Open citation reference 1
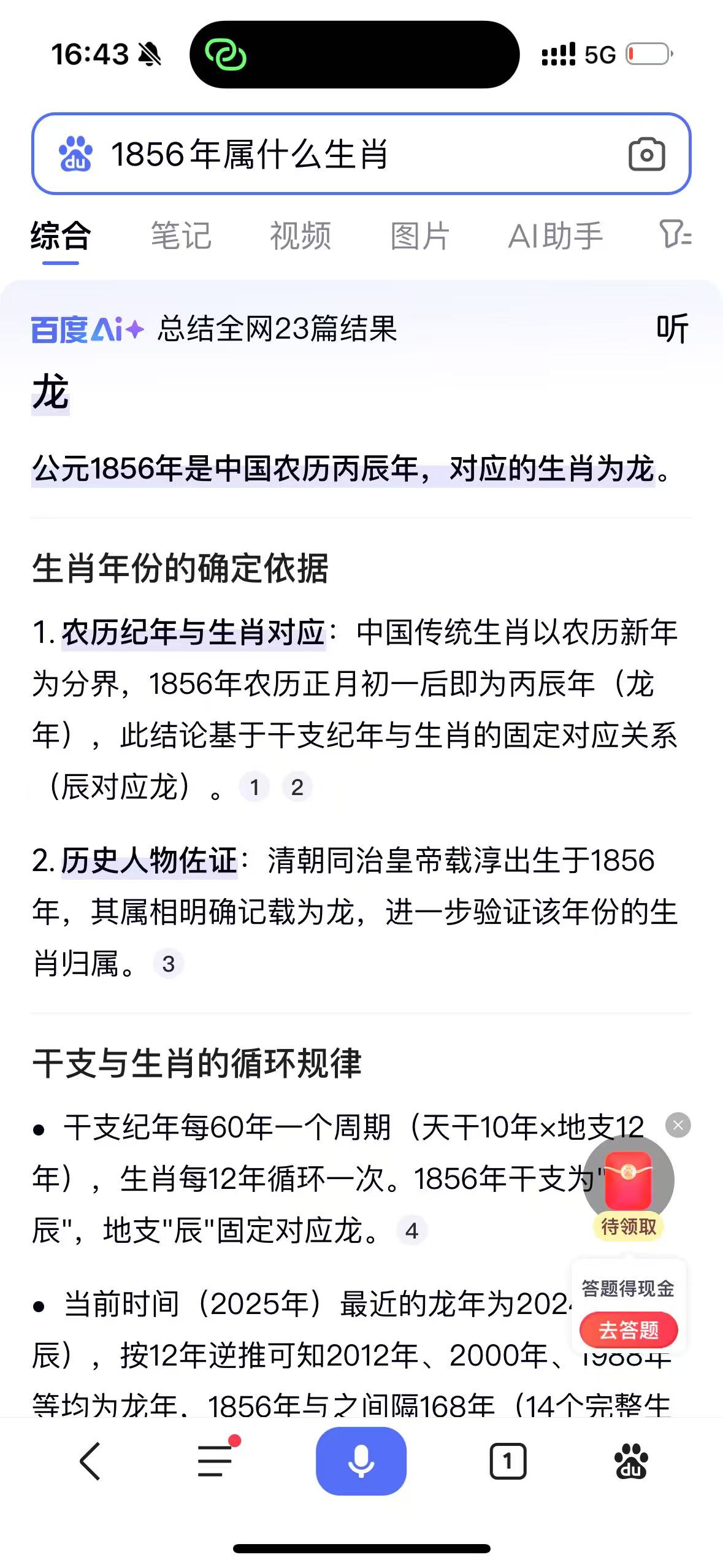Screen dimensions: 723x1568 click(254, 787)
